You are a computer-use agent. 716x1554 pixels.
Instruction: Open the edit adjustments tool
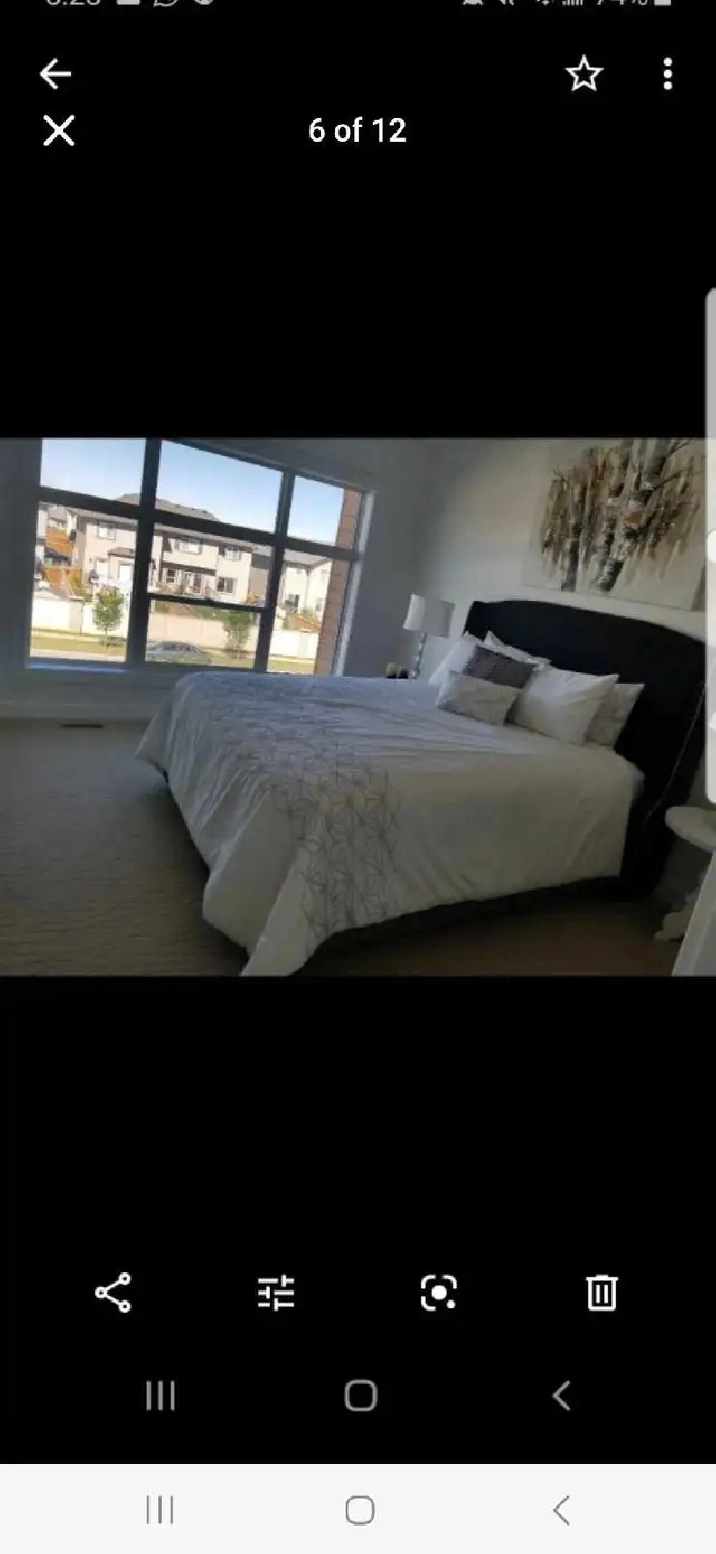click(276, 1292)
